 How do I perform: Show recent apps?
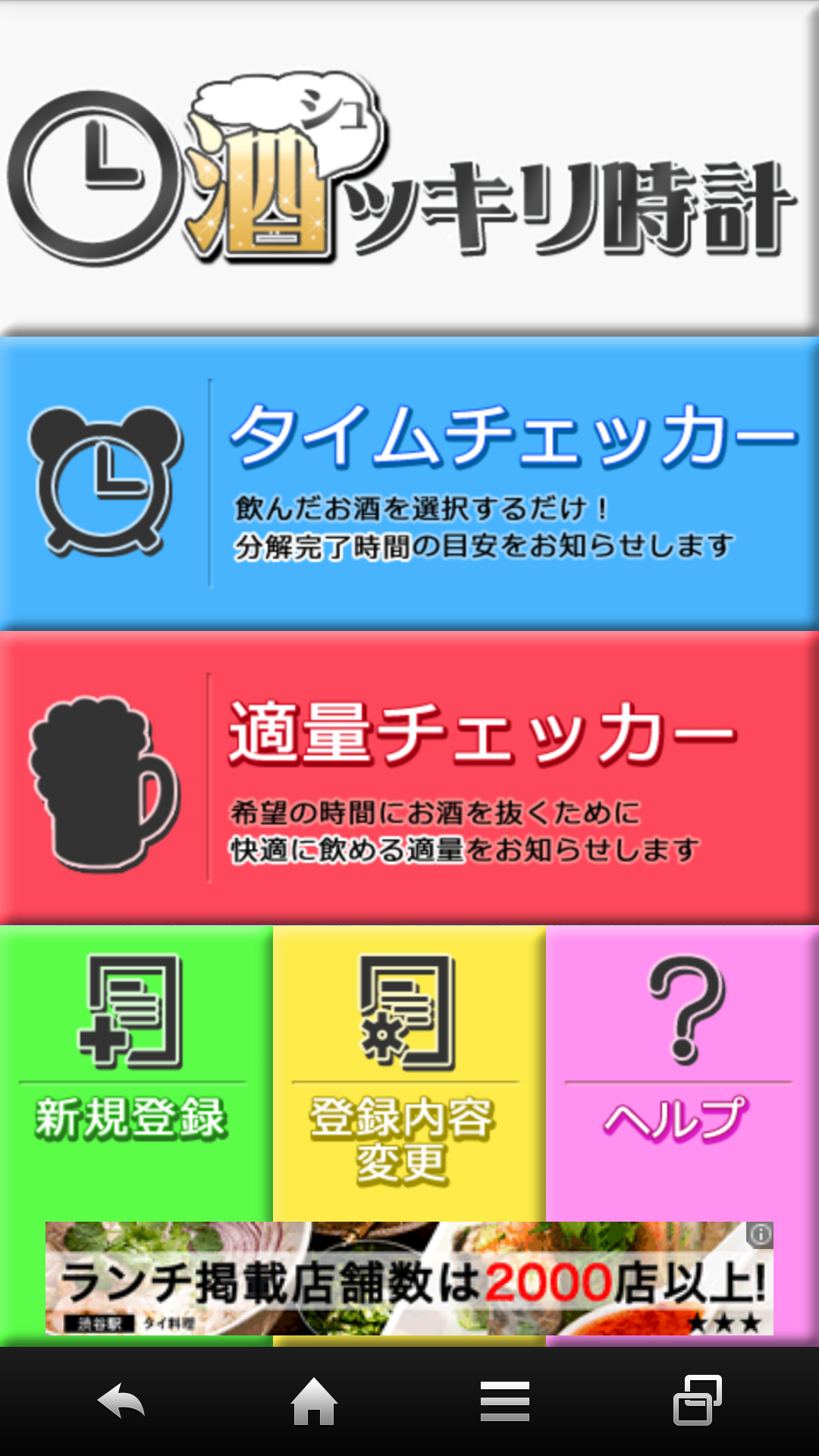[698, 1401]
